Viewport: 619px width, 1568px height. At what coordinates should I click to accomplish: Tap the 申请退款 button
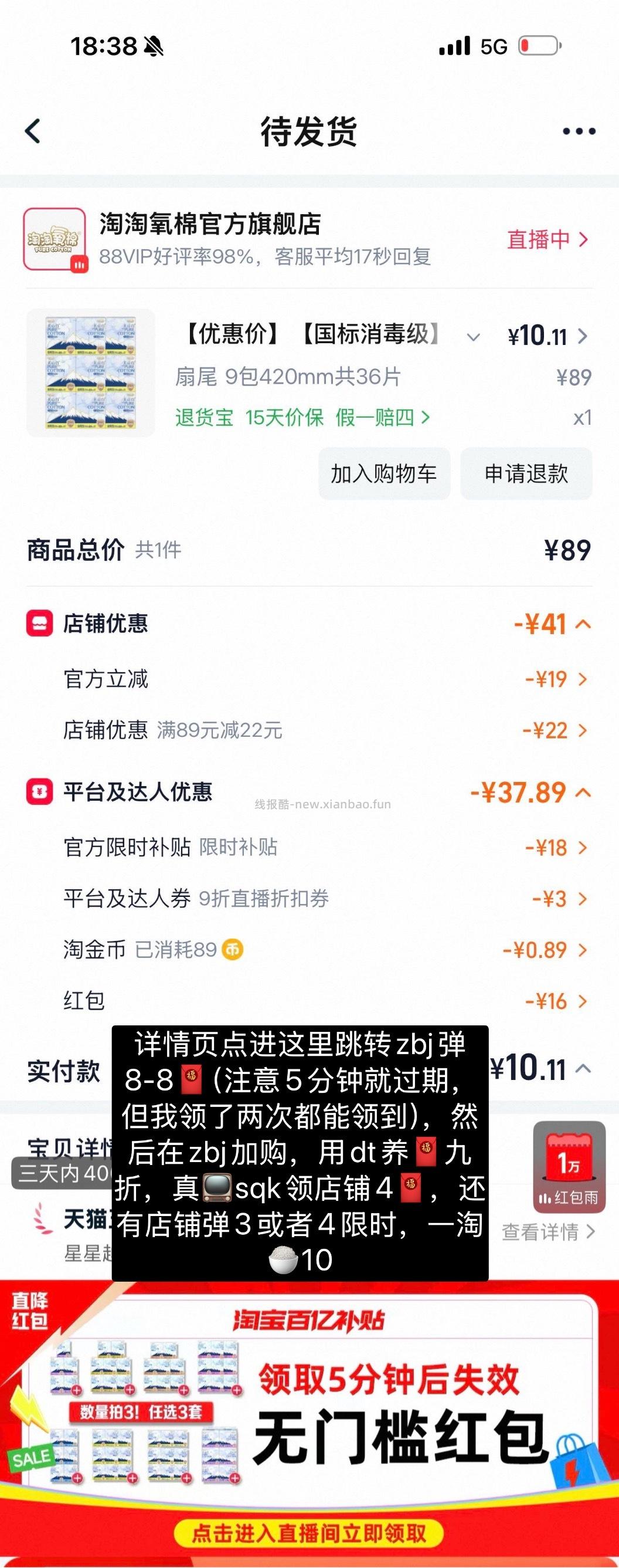527,474
